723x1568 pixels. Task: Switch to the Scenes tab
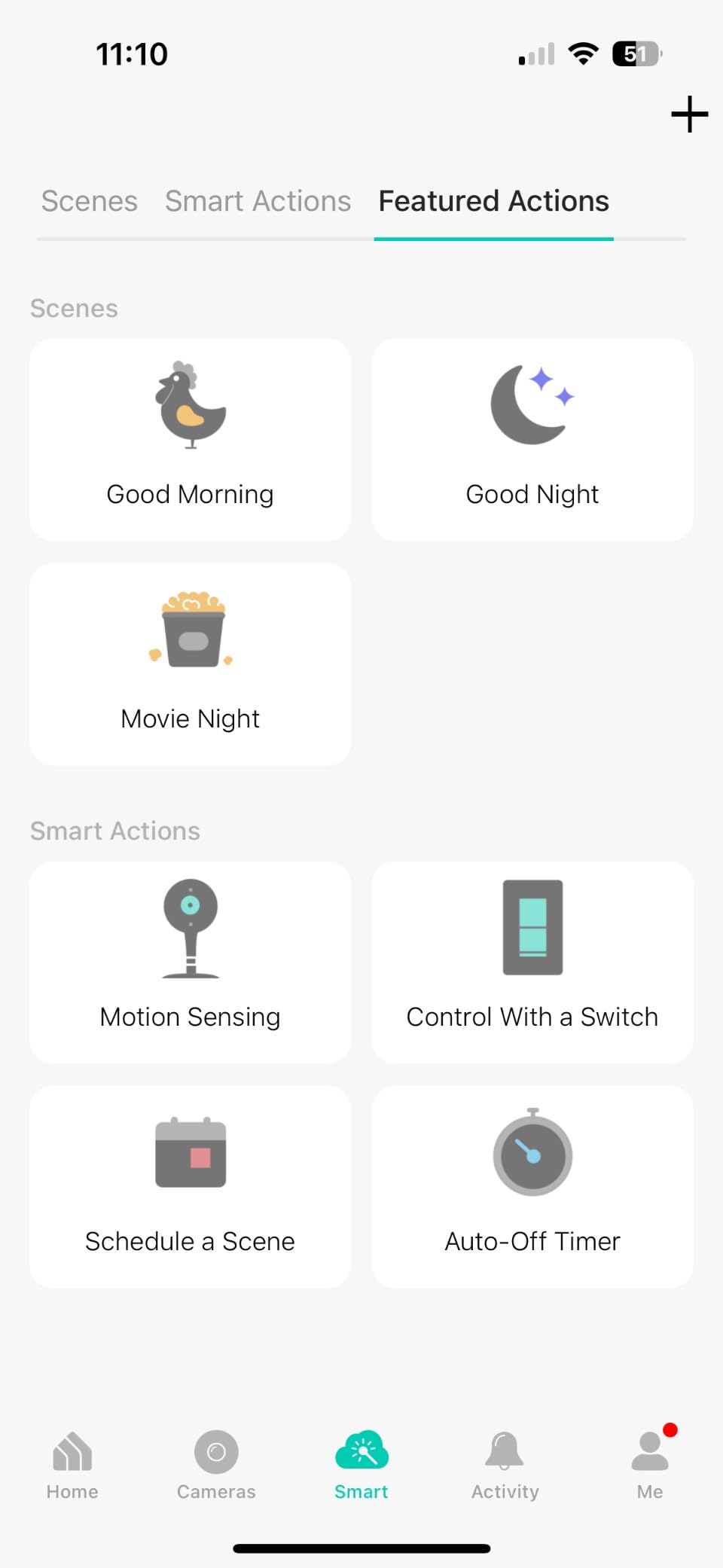(x=89, y=201)
